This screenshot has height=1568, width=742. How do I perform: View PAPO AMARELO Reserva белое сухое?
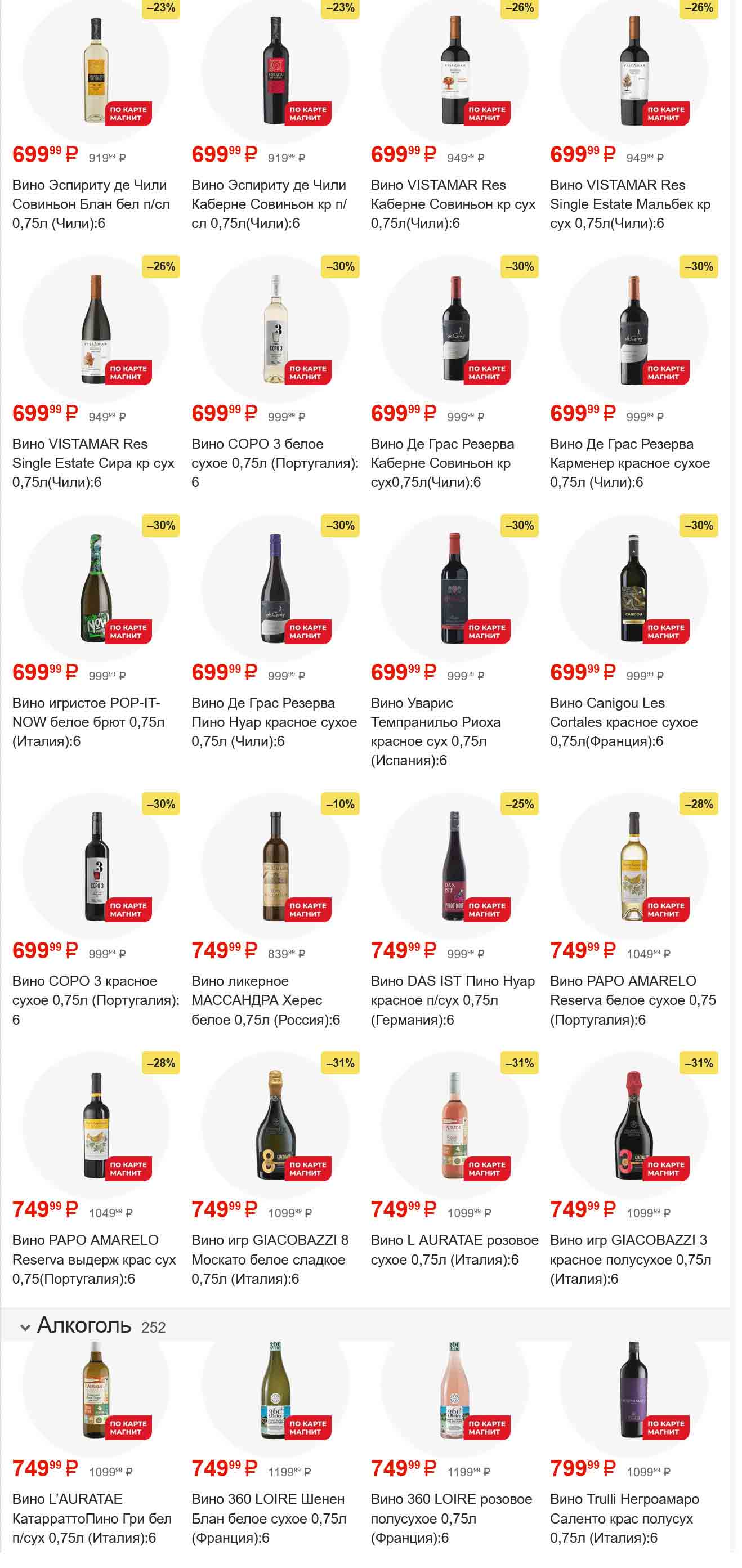pyautogui.click(x=632, y=999)
